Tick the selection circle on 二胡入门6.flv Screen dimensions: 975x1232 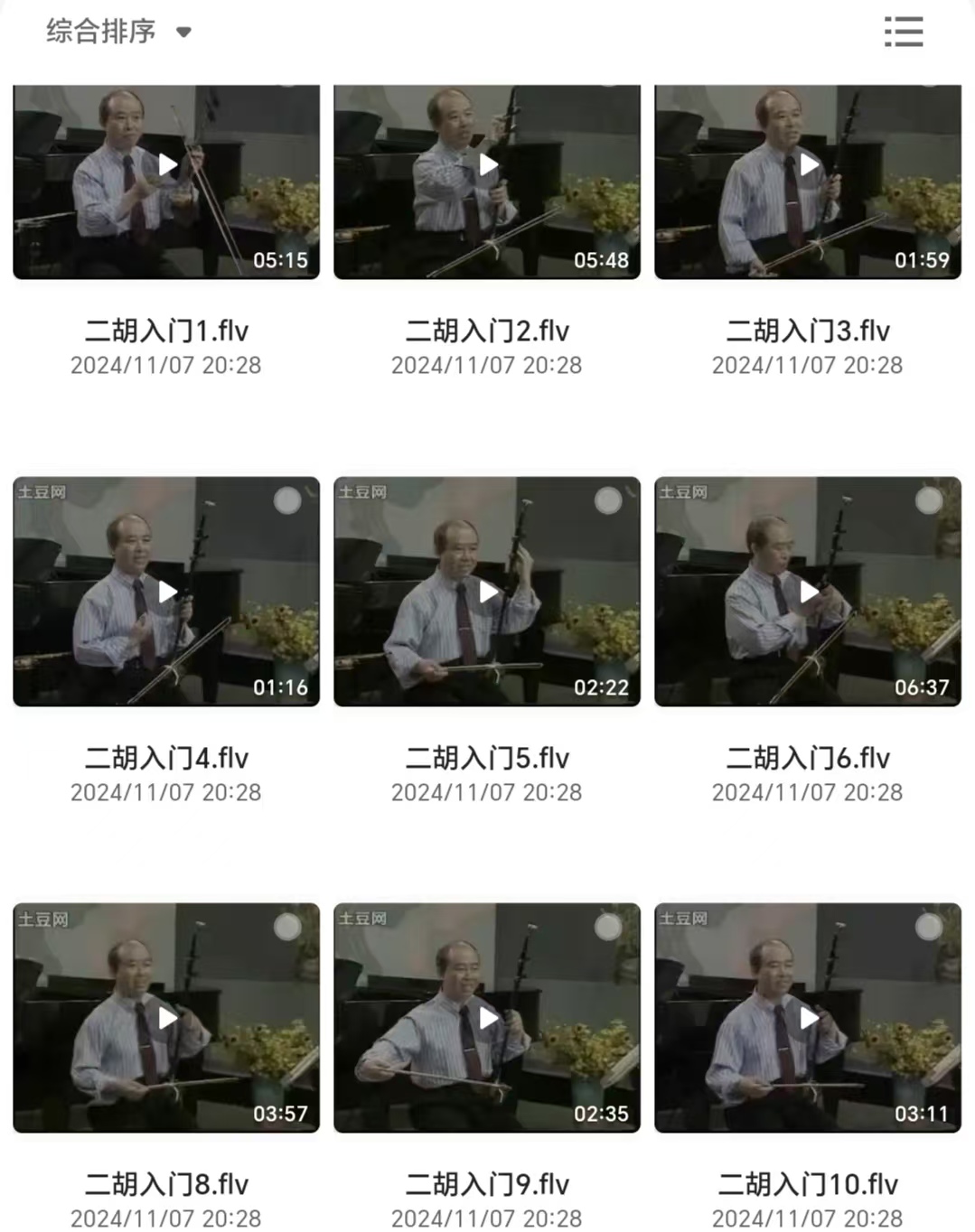929,500
